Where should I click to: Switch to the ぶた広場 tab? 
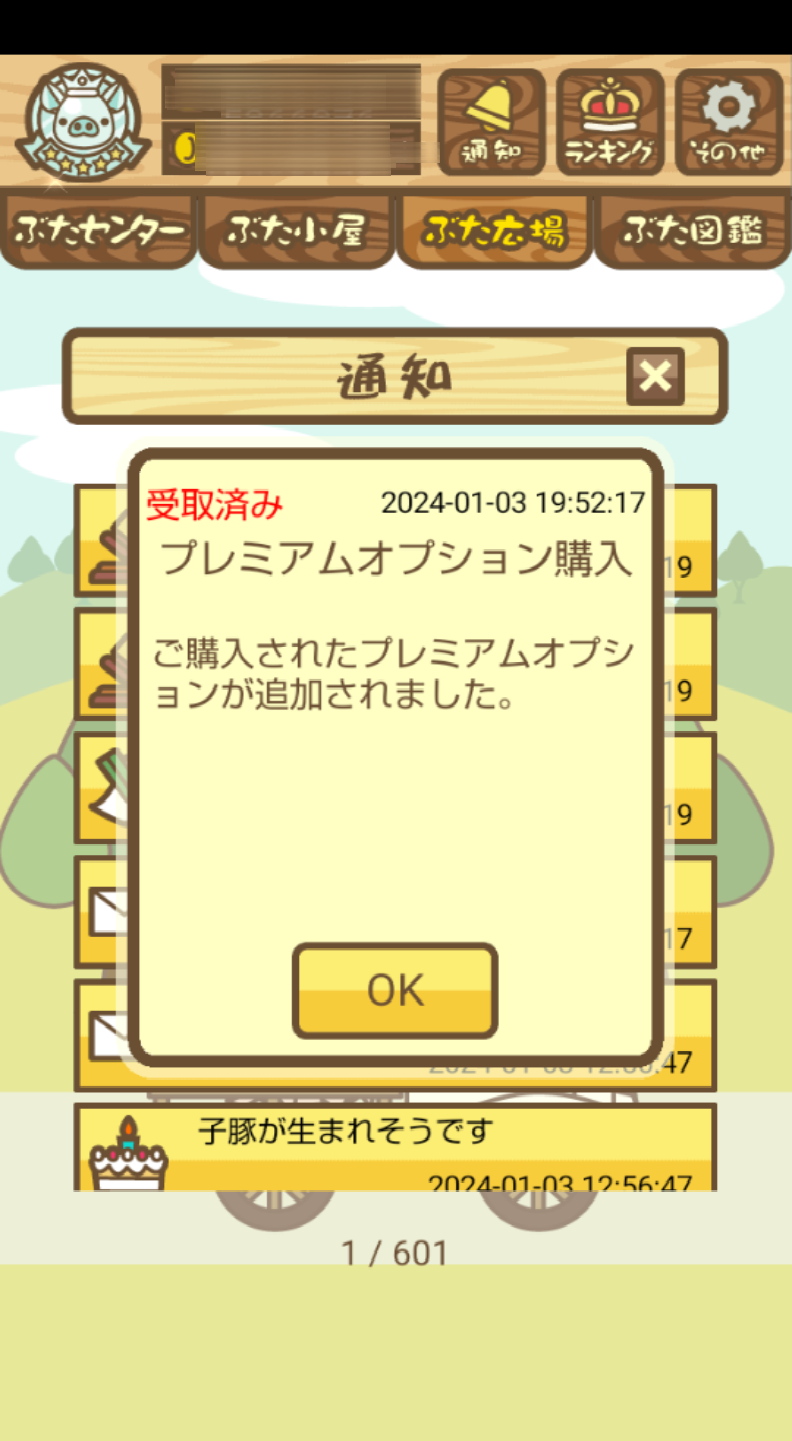tap(494, 231)
